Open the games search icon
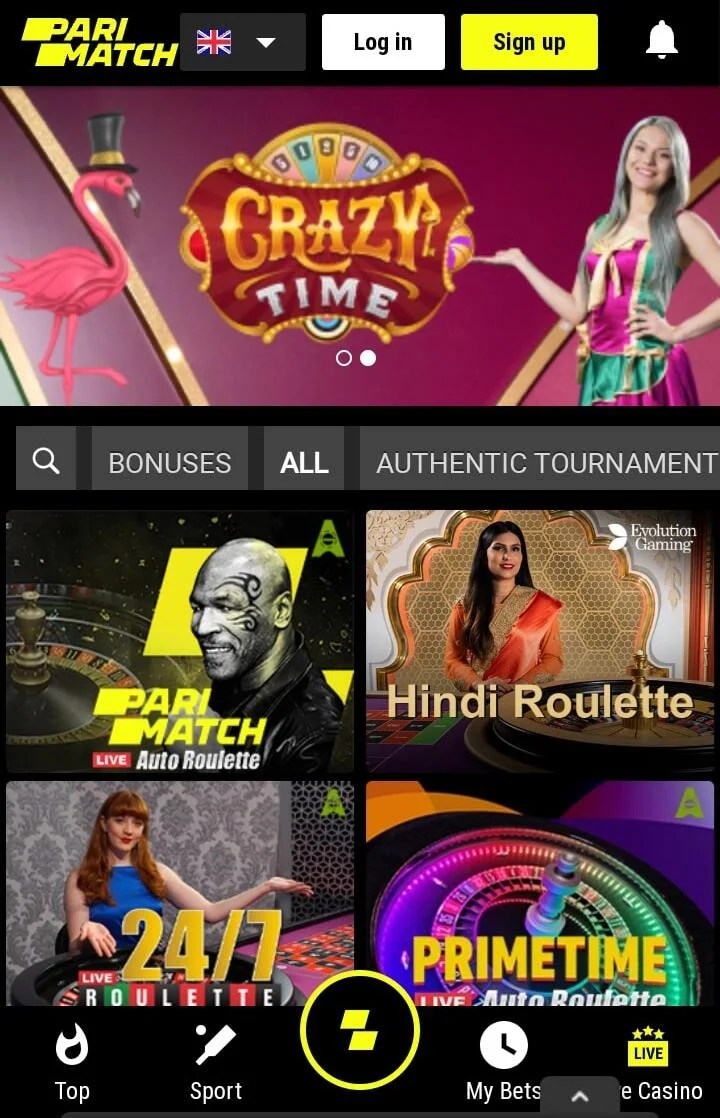Viewport: 720px width, 1118px height. click(46, 461)
